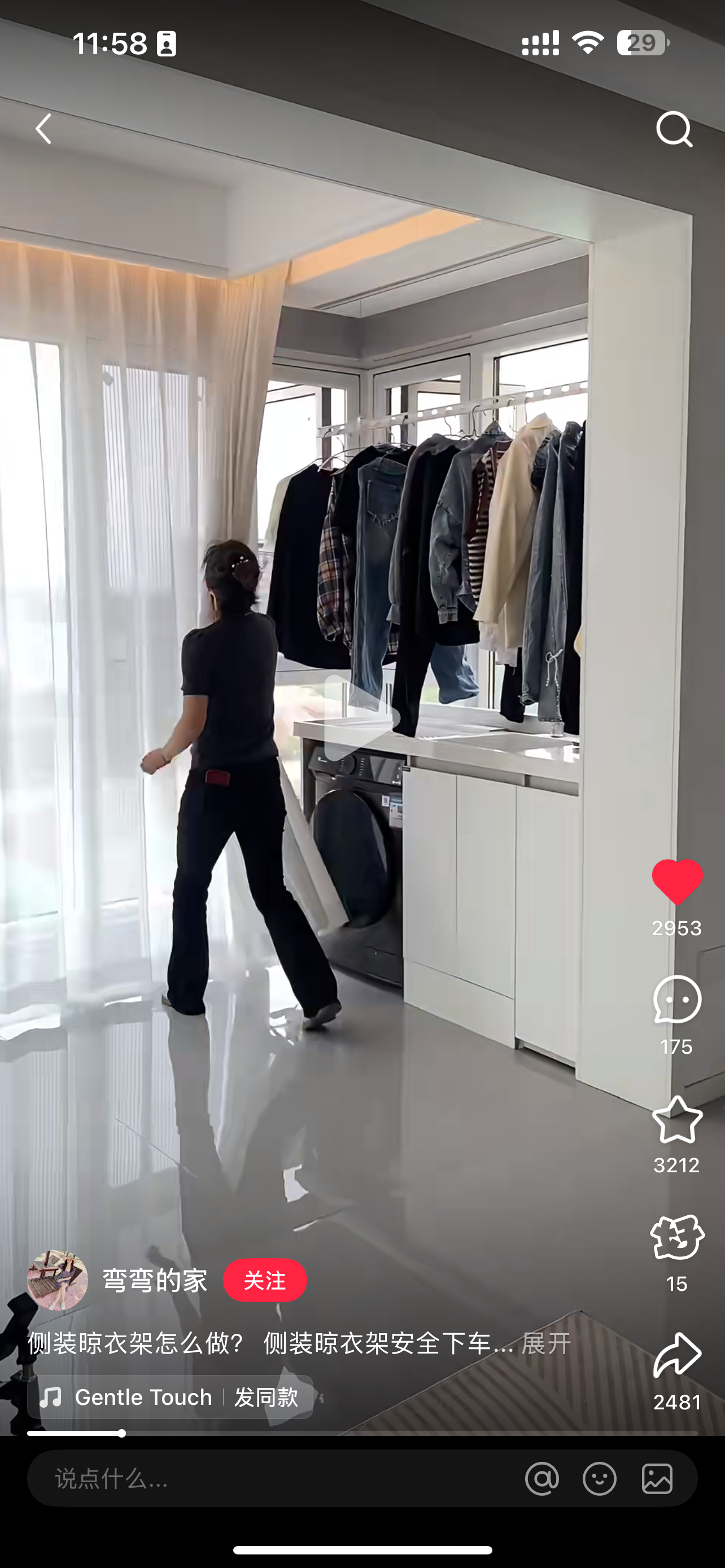Follow 弯弯的家 with the 关注 button
Viewport: 725px width, 1568px height.
tap(265, 1280)
